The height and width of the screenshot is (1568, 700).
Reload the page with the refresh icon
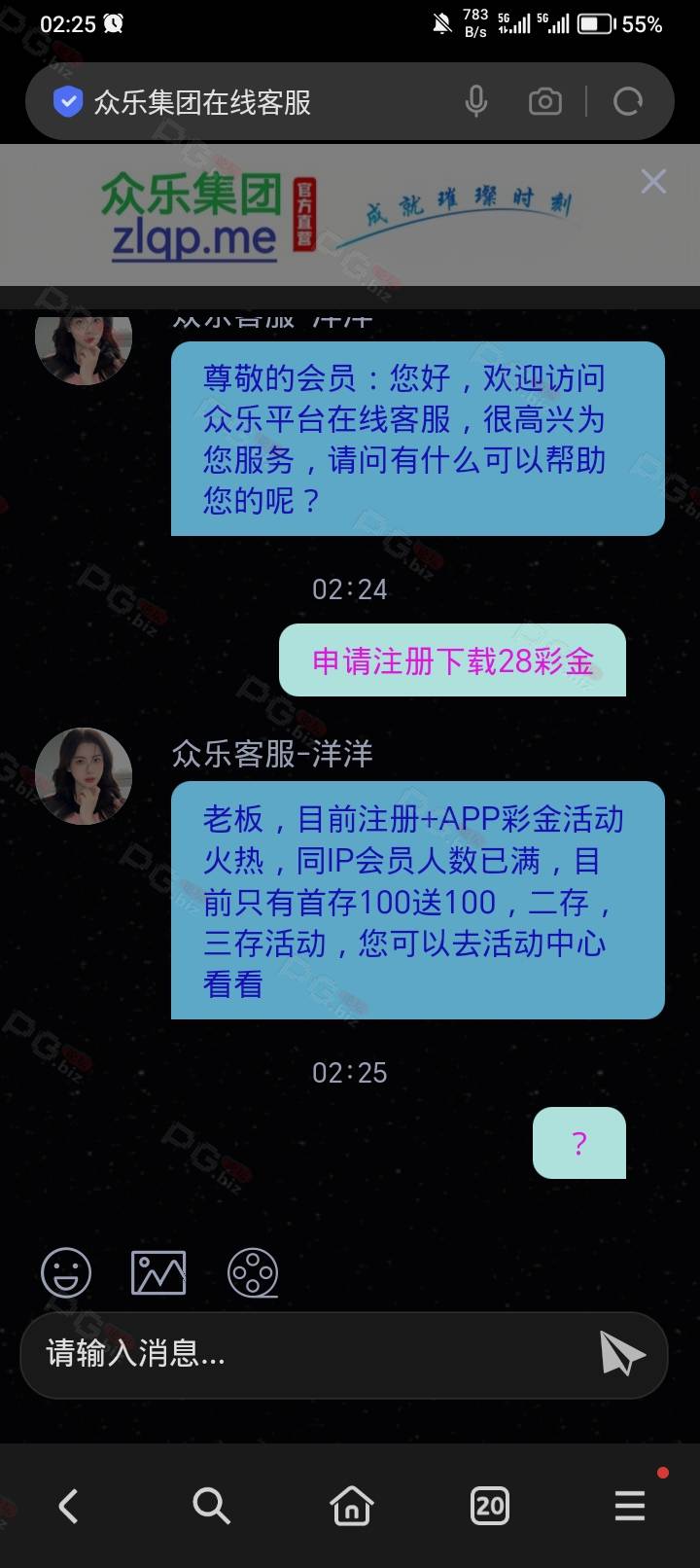point(628,101)
